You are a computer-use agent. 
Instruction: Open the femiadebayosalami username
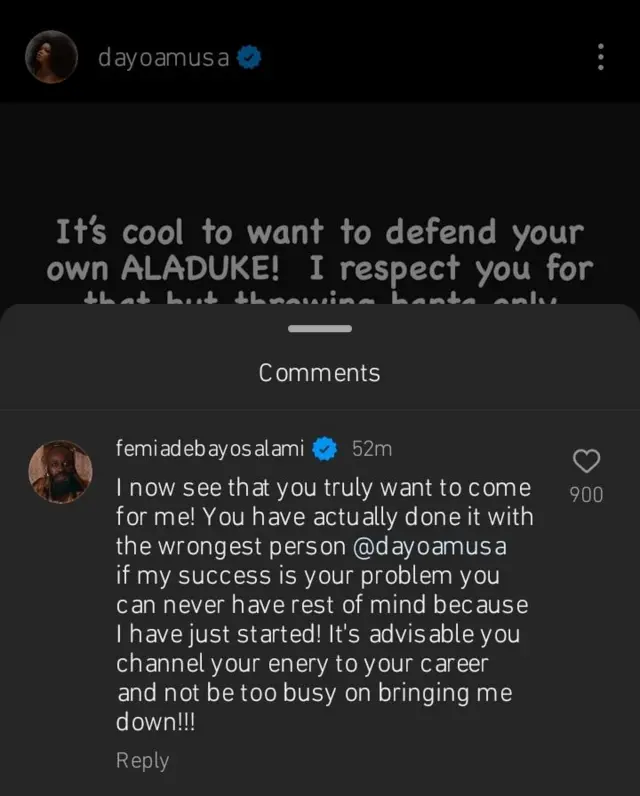pos(209,449)
